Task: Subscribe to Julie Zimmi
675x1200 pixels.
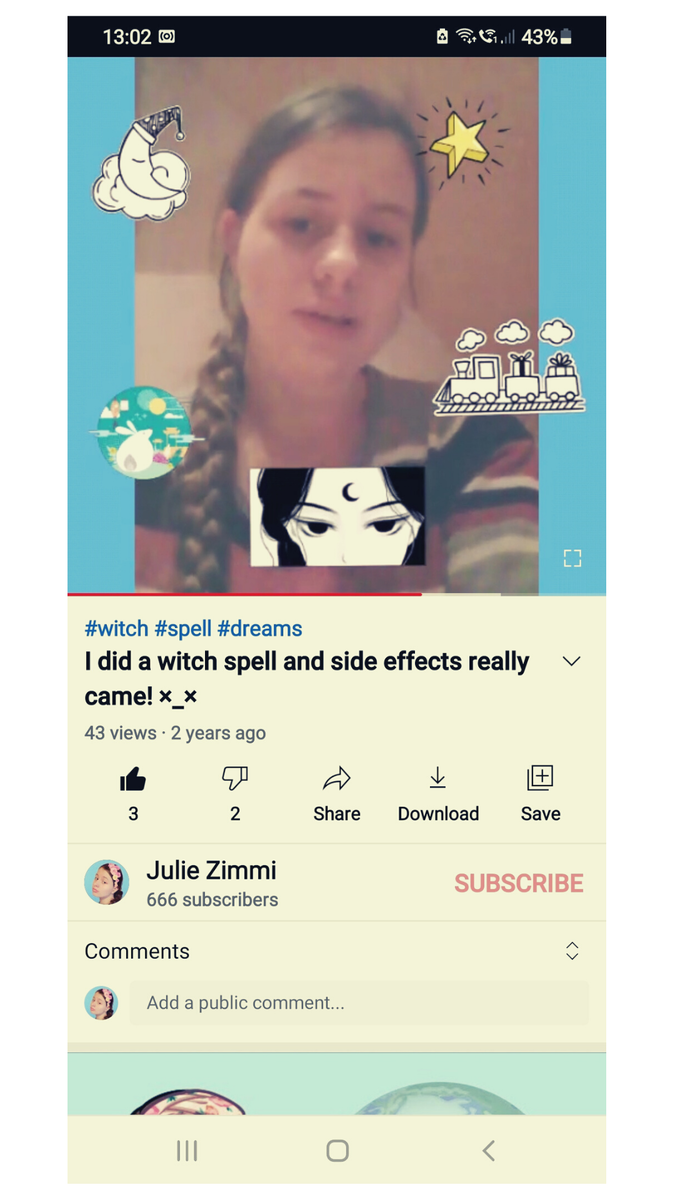Action: (519, 883)
